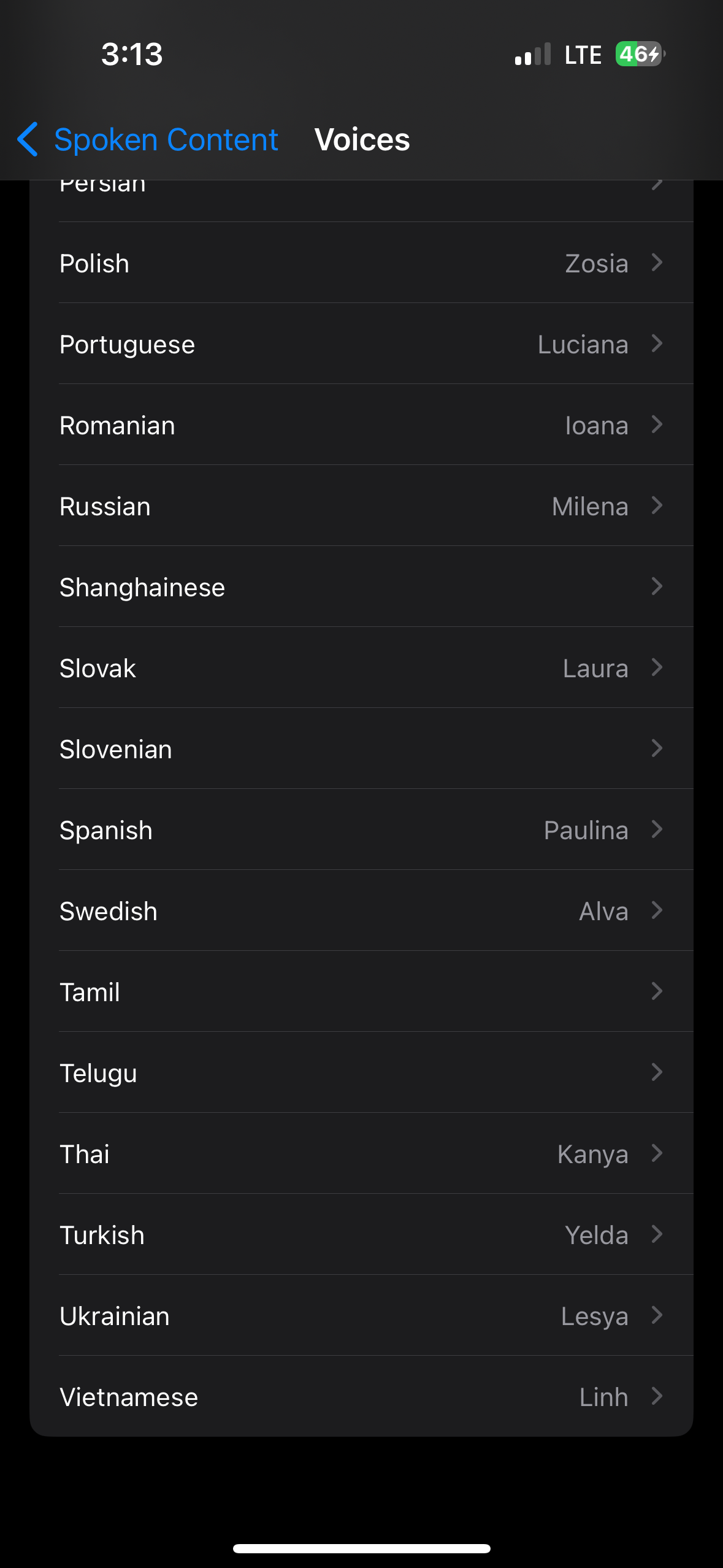Select the Portuguese voice row
Screen dimensions: 723x1568
click(x=361, y=344)
